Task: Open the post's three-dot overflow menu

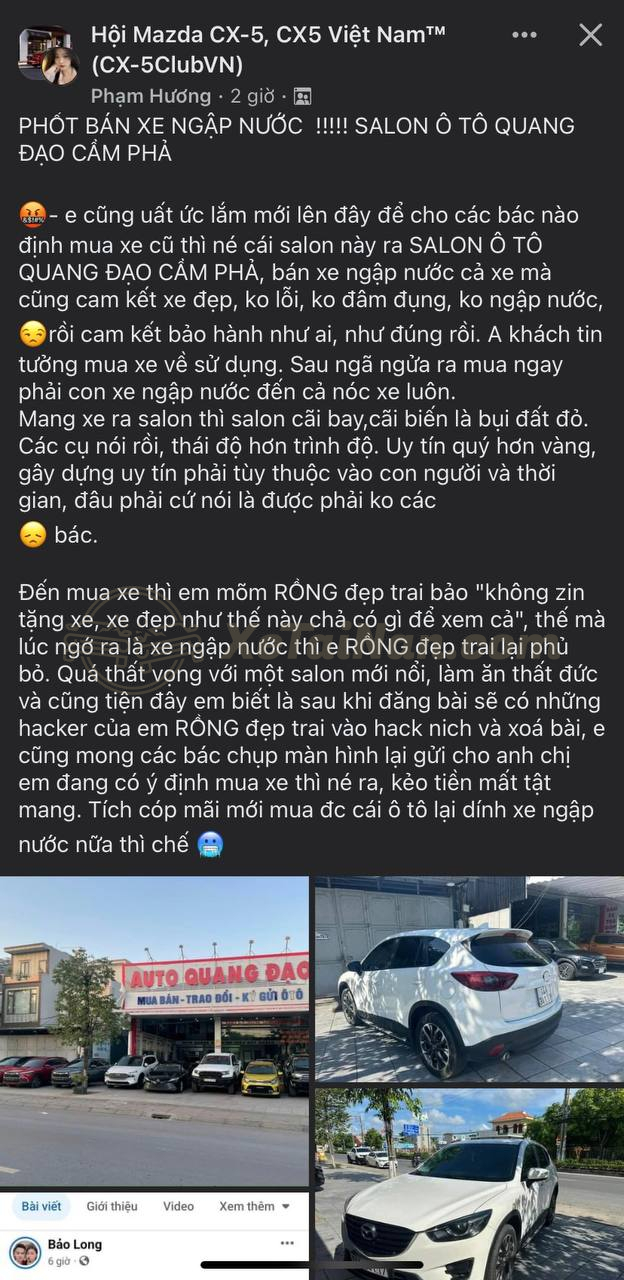Action: 524,36
